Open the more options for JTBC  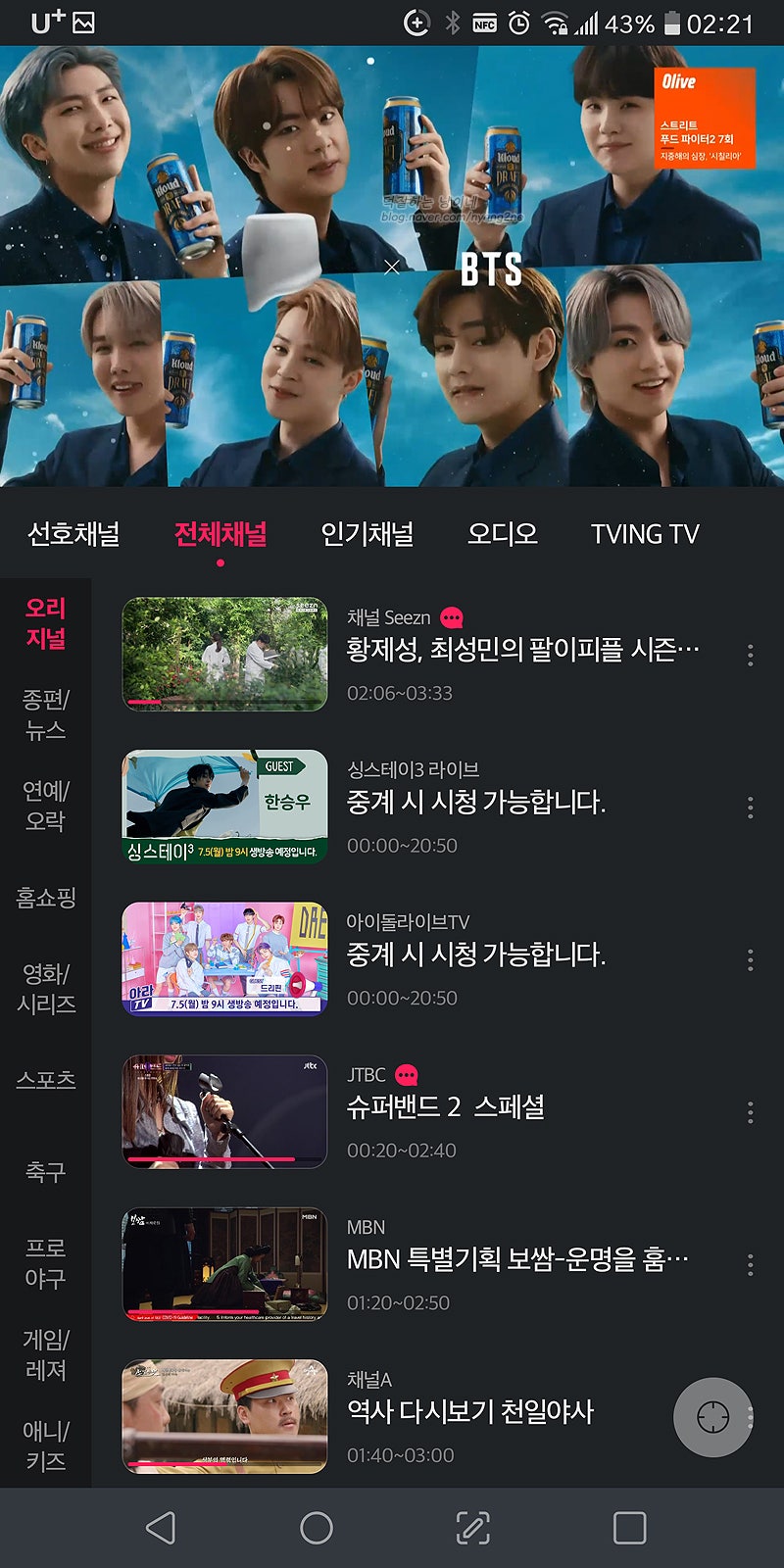coord(750,1111)
